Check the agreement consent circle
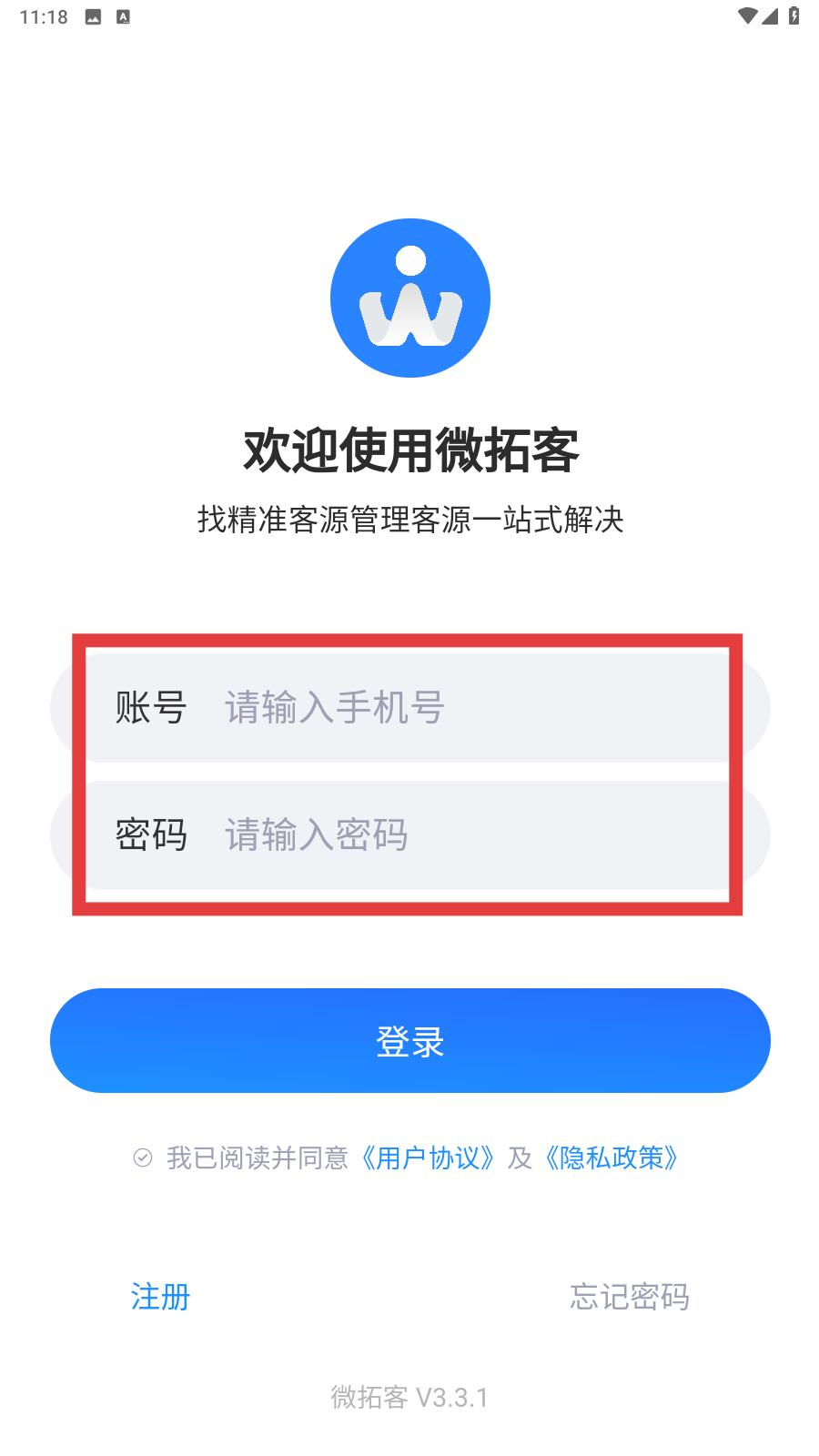Image resolution: width=819 pixels, height=1456 pixels. (143, 1158)
